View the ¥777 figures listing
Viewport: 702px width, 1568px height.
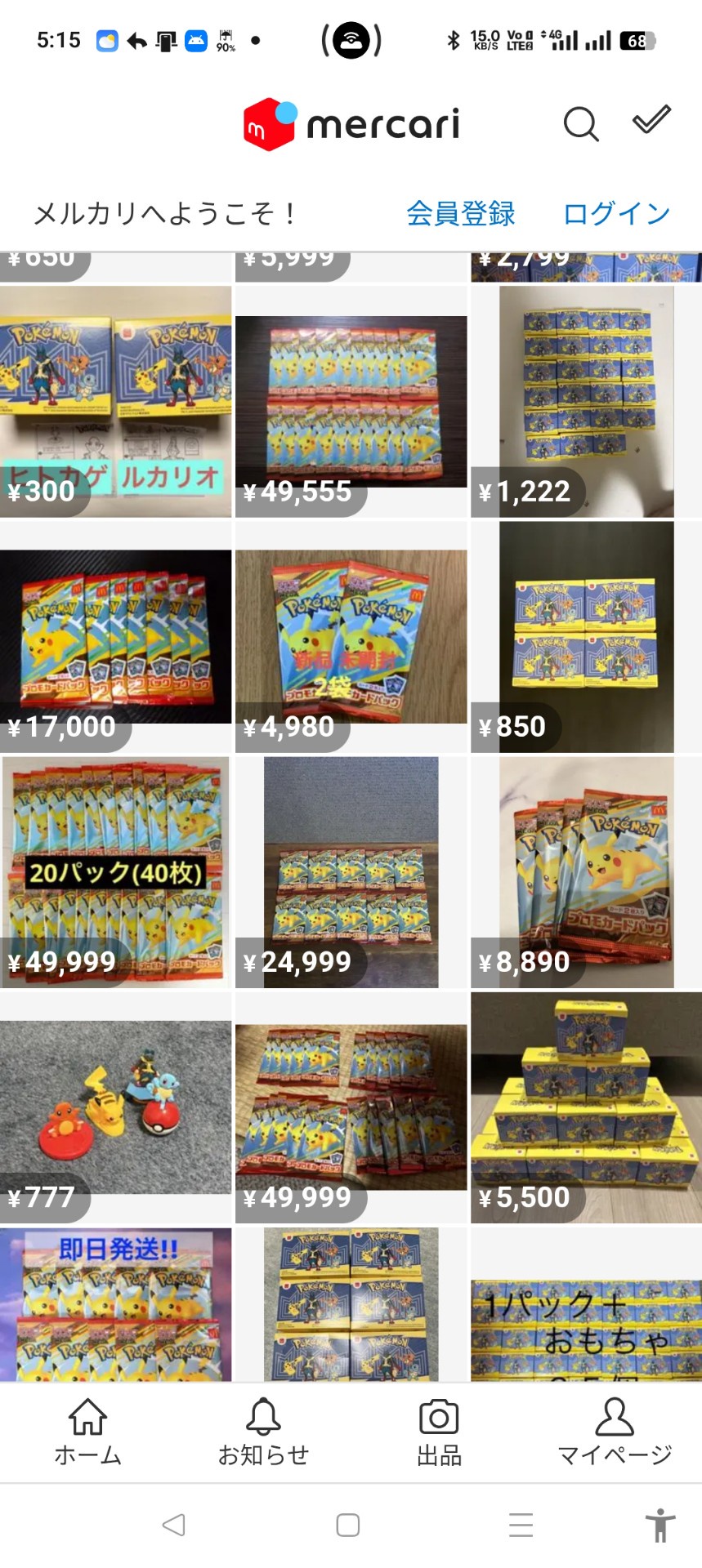(116, 1107)
